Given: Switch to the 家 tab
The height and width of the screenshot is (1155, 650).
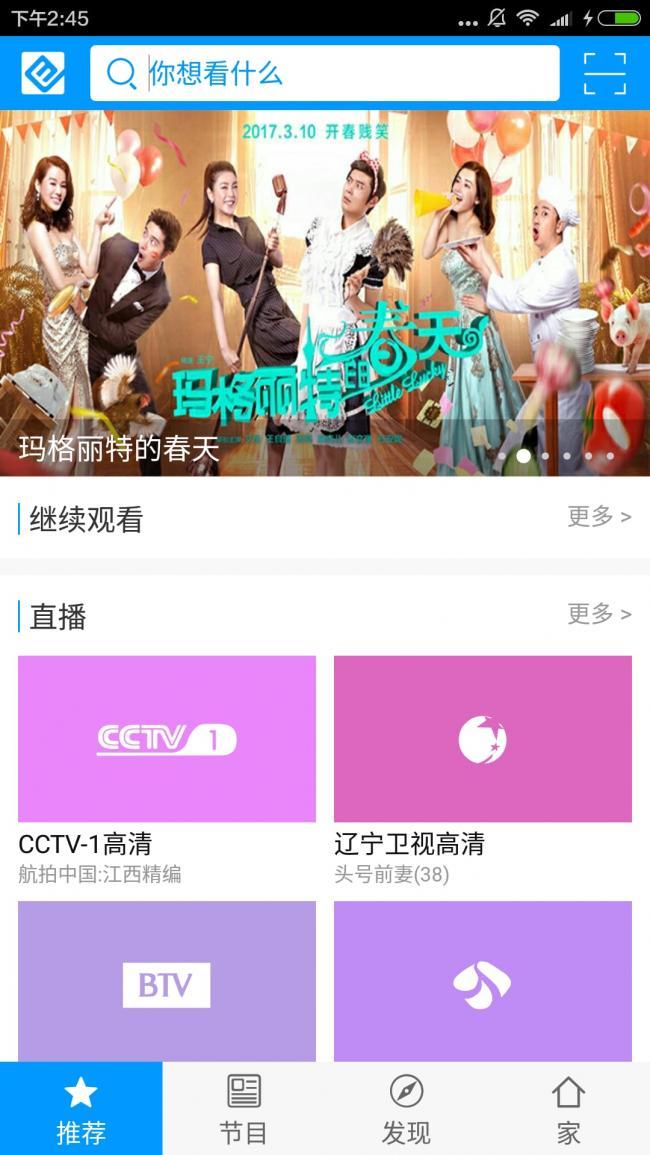Looking at the screenshot, I should pos(568,1109).
